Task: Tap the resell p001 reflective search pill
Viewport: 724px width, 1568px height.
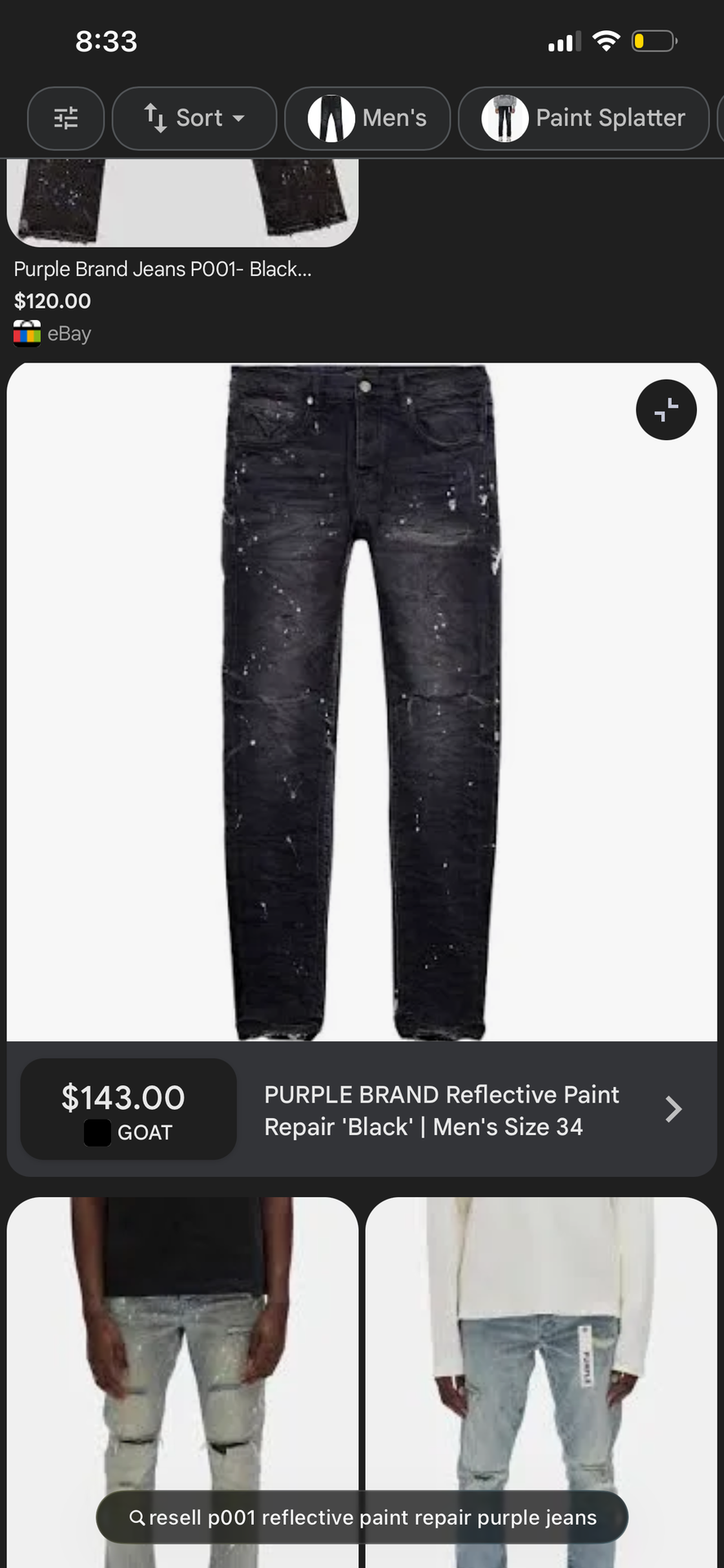Action: (x=362, y=1517)
